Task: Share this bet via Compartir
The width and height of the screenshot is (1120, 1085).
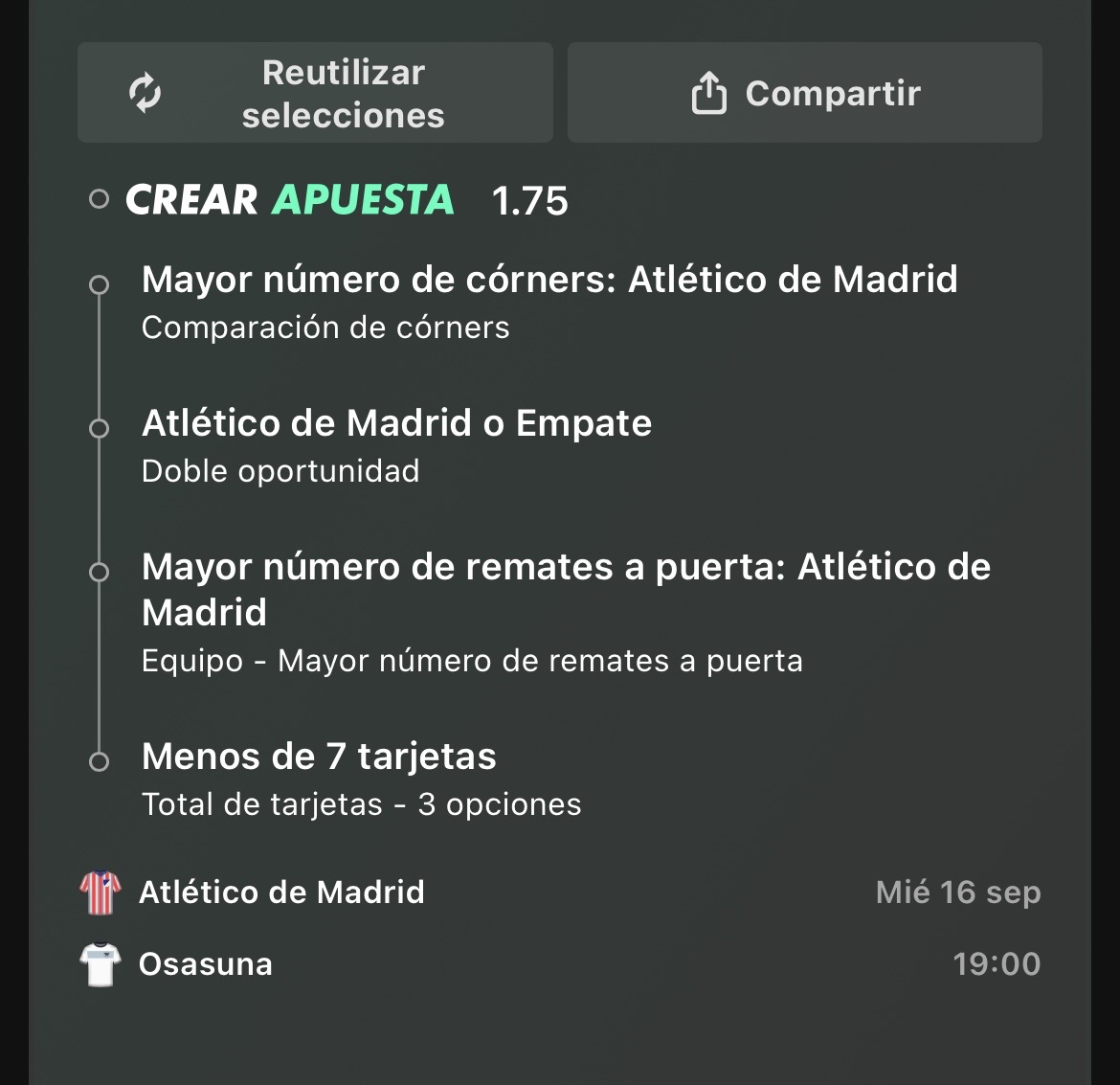Action: click(804, 93)
